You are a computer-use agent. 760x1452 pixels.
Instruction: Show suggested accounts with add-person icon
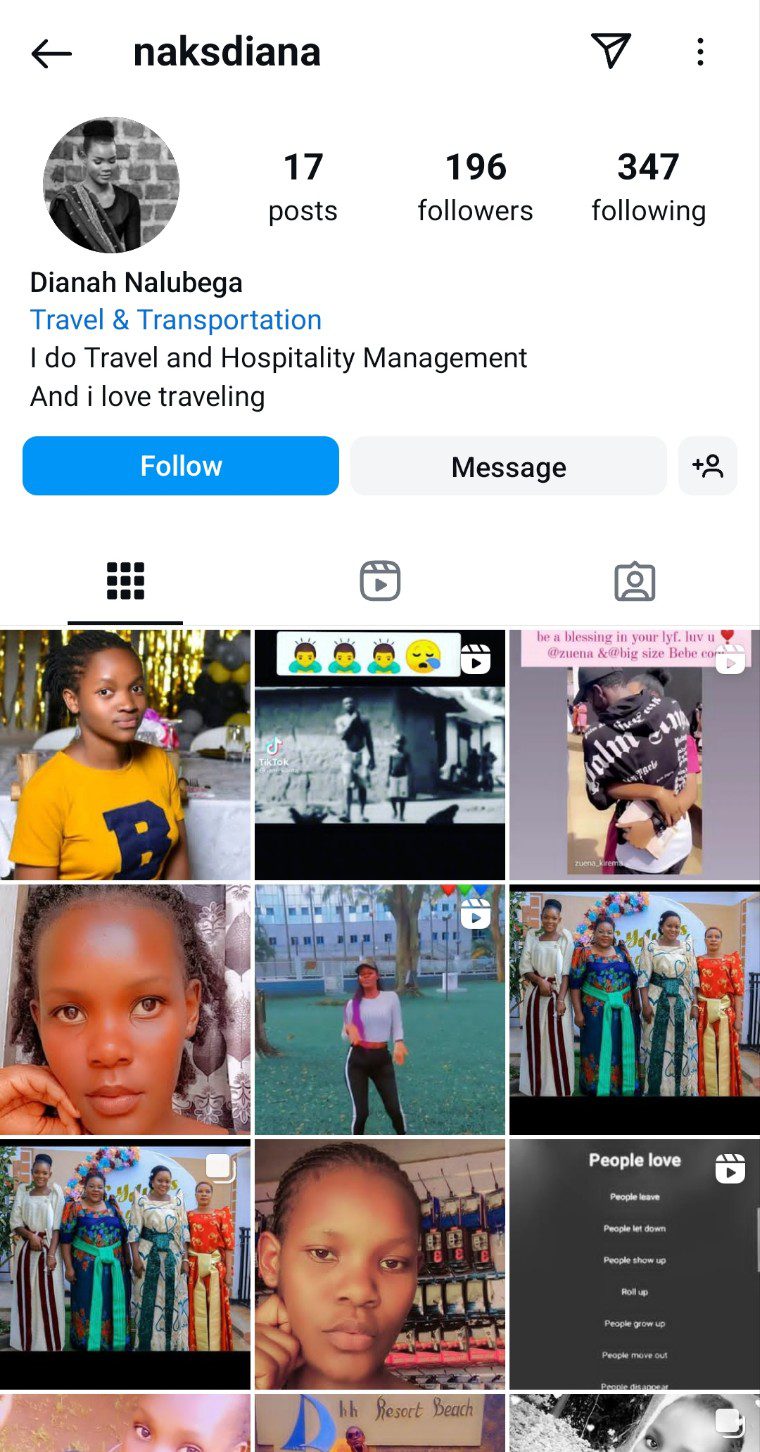[x=707, y=466]
